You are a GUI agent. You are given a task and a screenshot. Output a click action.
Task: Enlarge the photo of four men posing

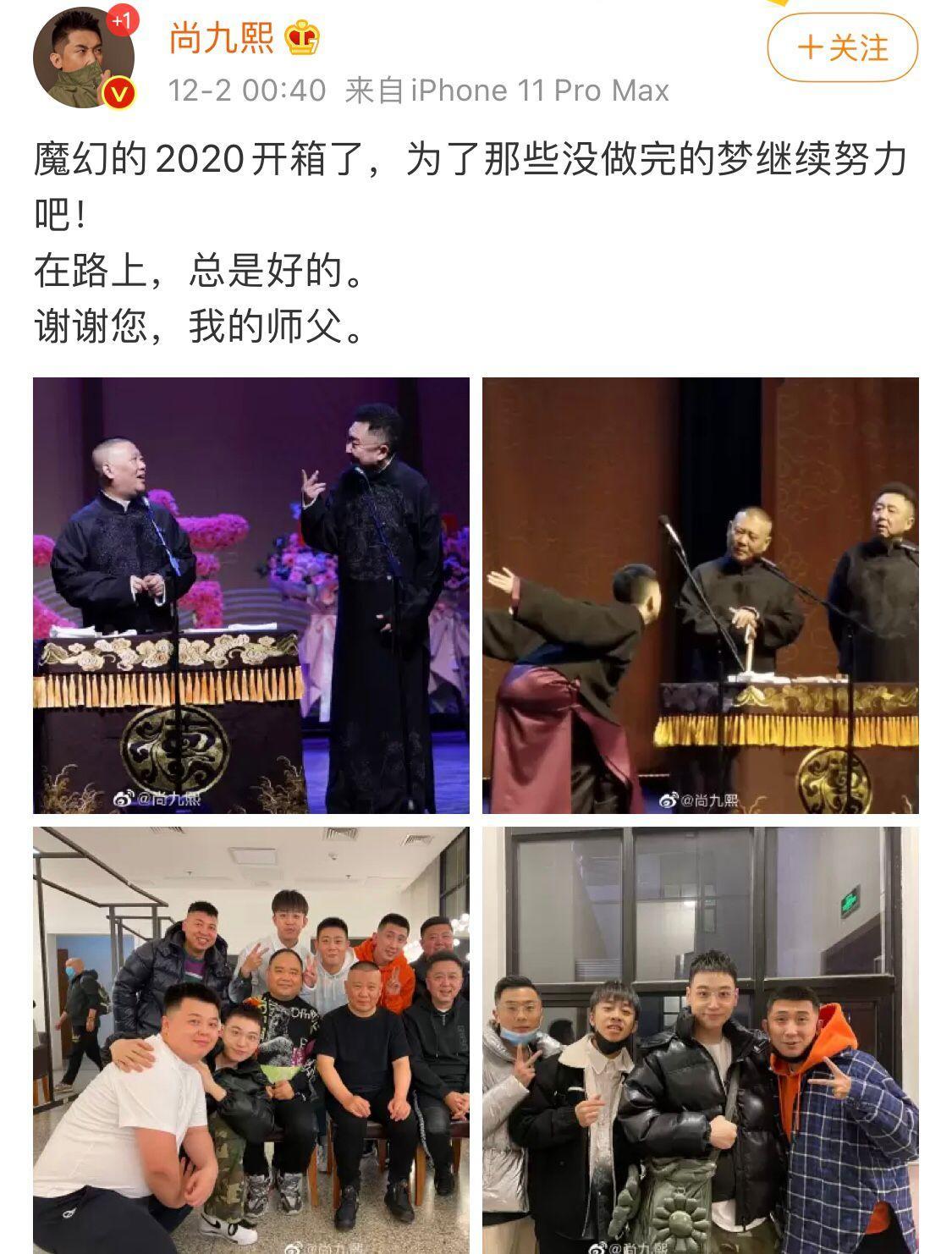pyautogui.click(x=700, y=1039)
